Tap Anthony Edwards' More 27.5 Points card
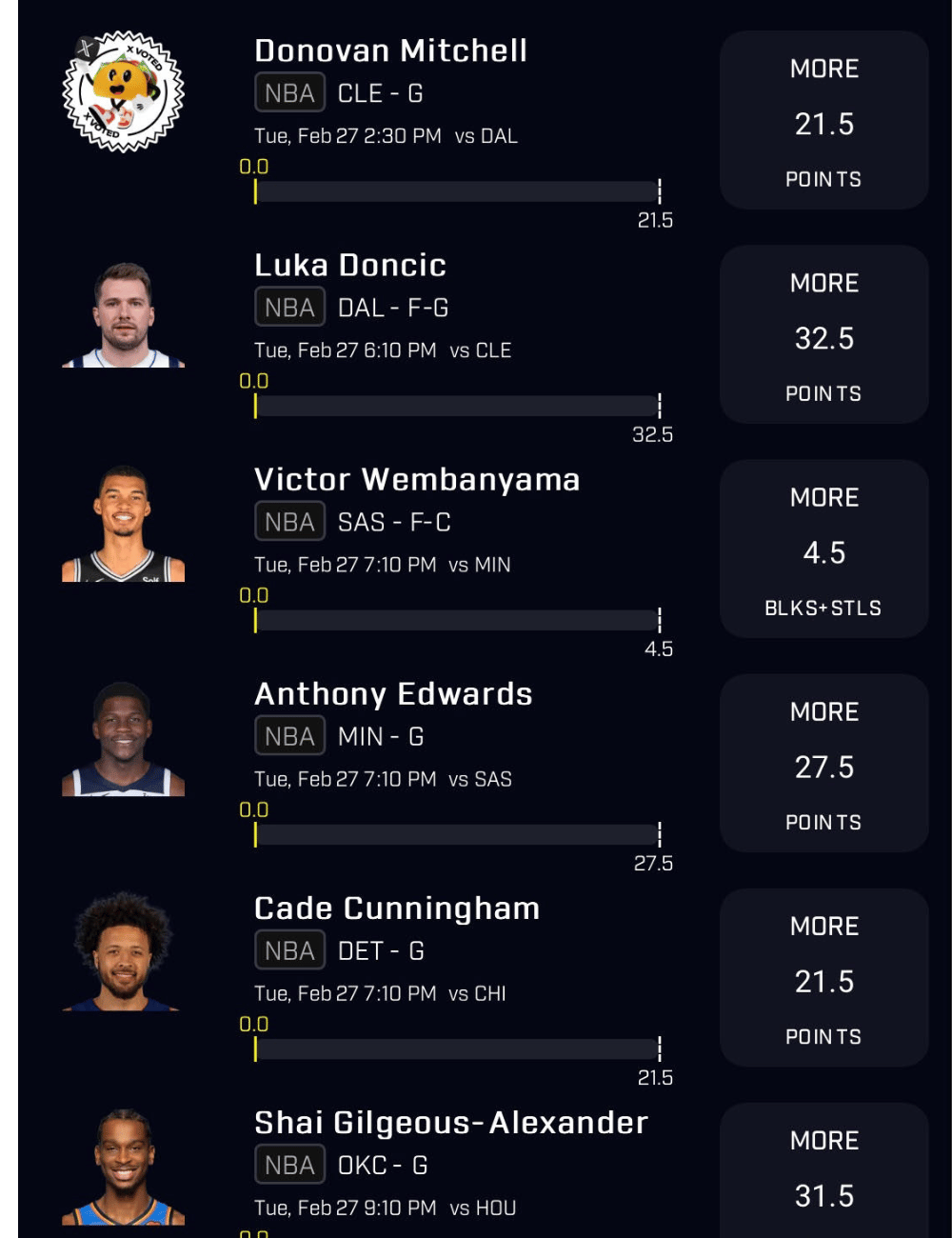The height and width of the screenshot is (1238, 952). [823, 764]
